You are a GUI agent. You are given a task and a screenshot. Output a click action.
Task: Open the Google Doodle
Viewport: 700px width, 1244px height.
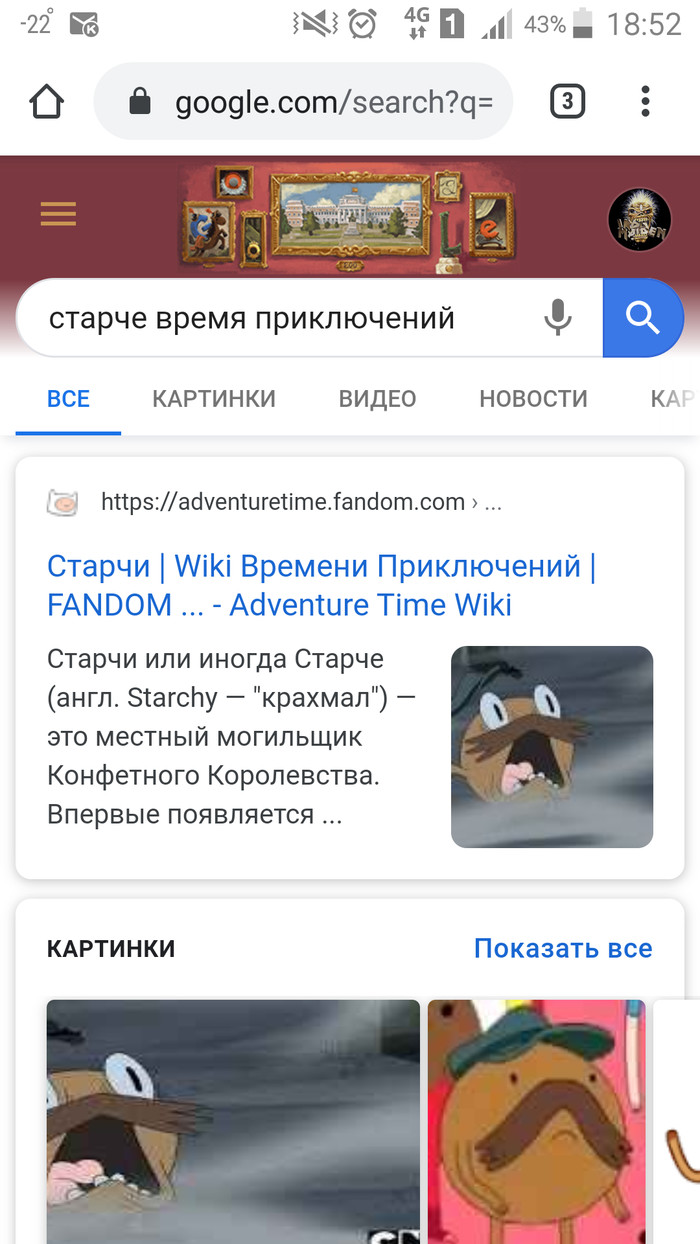[x=348, y=217]
